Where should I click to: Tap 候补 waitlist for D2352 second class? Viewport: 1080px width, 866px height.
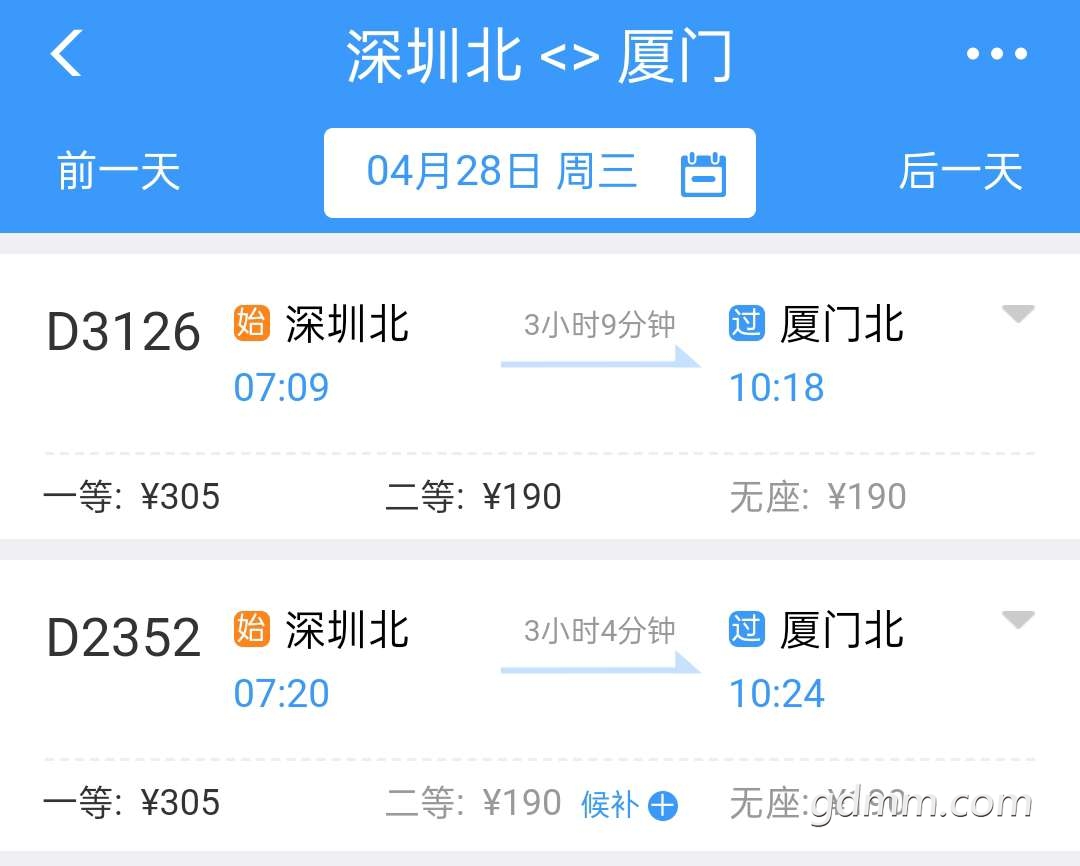pos(629,804)
